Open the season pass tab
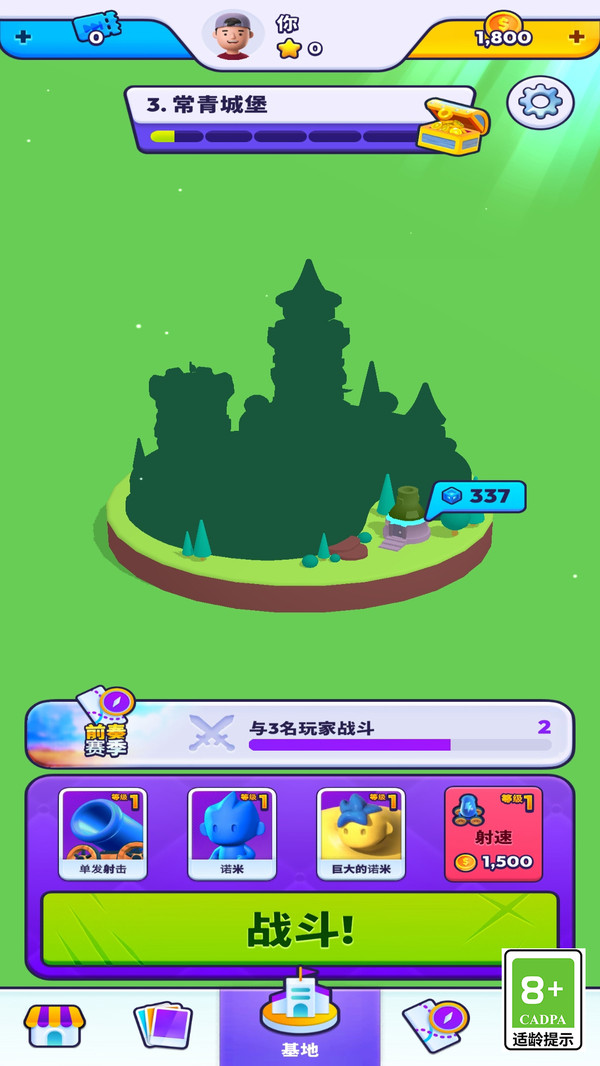 [436, 1024]
